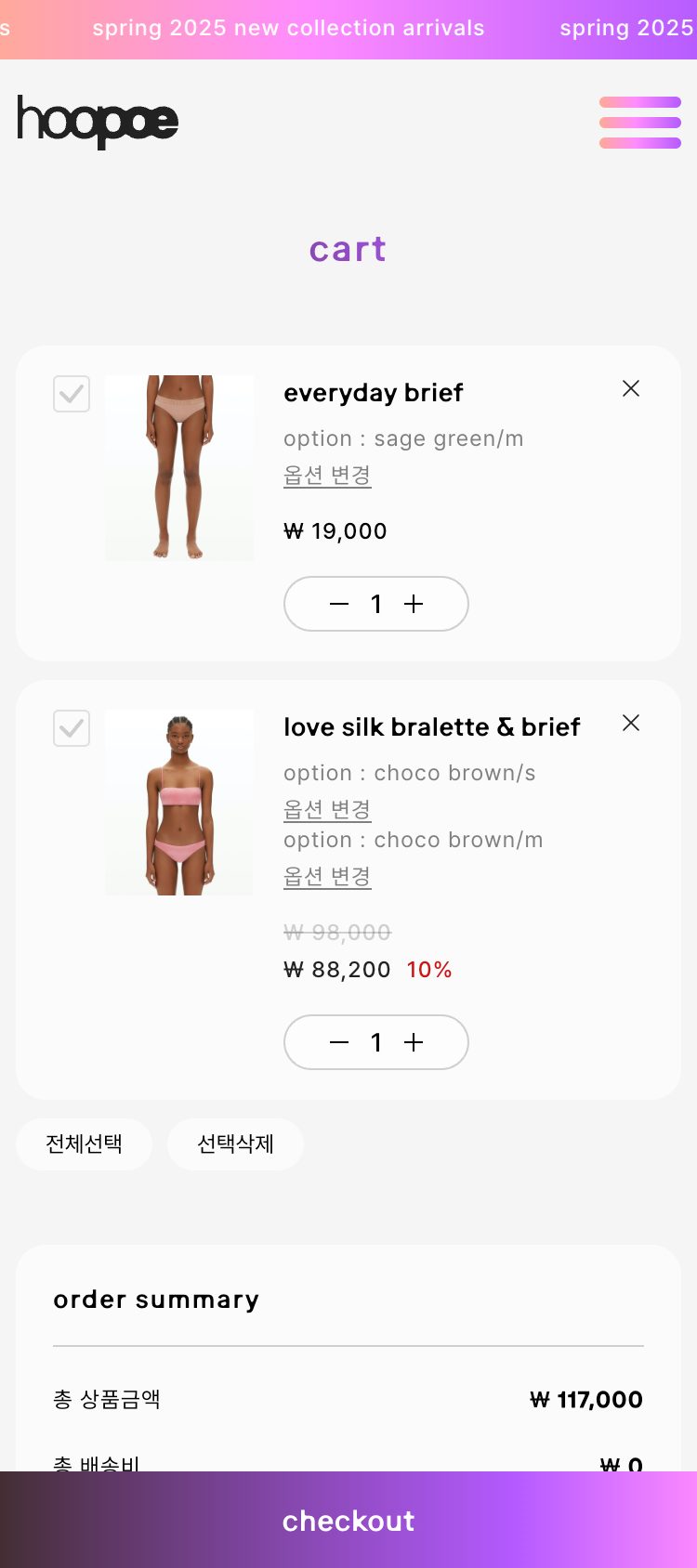Increase love silk bralette & brief quantity
This screenshot has height=1568, width=697.
[x=414, y=1042]
